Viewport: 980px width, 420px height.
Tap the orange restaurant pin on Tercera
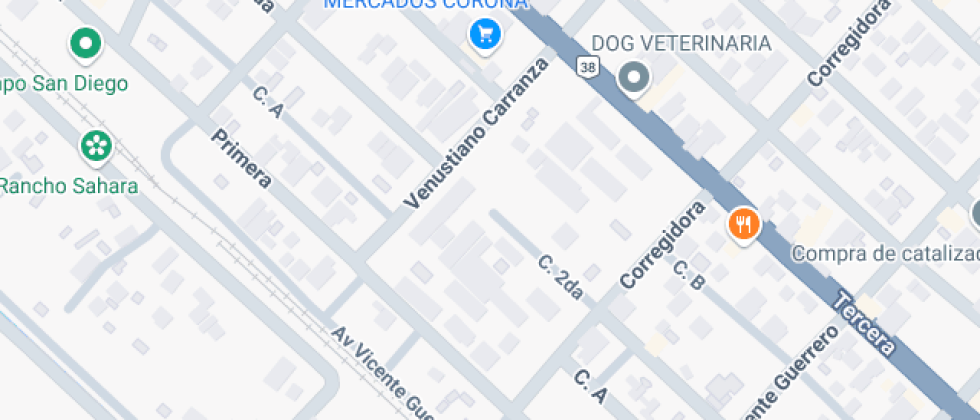click(742, 224)
